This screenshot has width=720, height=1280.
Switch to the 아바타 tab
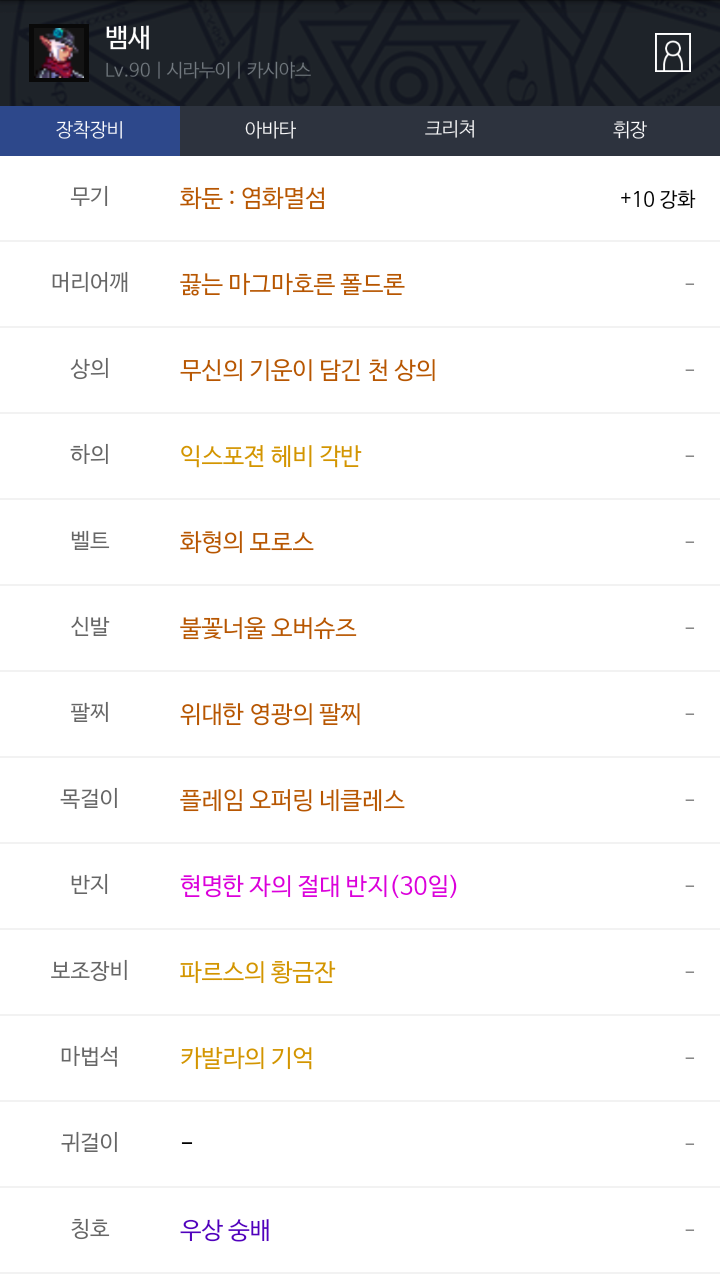270,130
